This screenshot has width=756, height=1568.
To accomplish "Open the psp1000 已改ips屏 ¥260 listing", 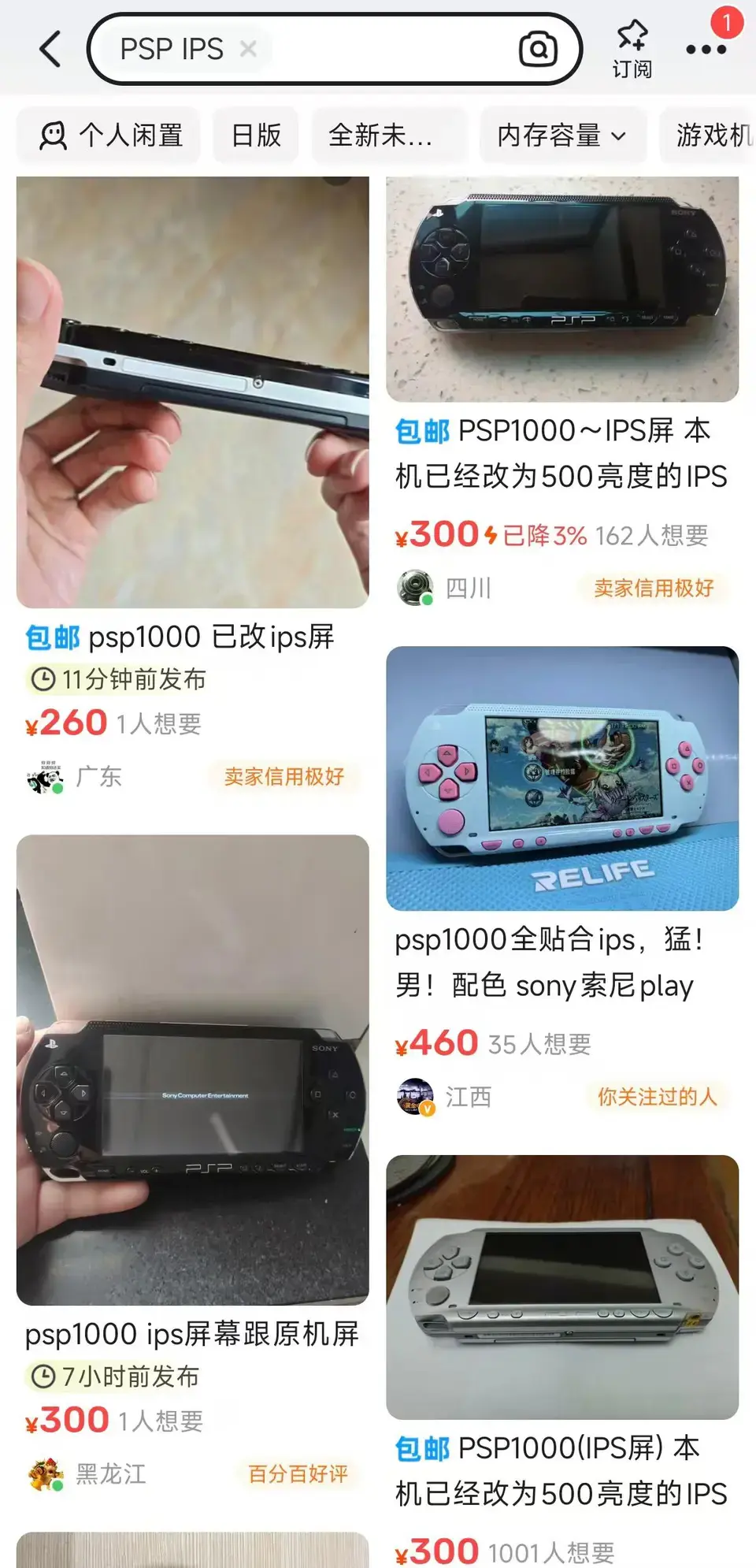I will [193, 394].
